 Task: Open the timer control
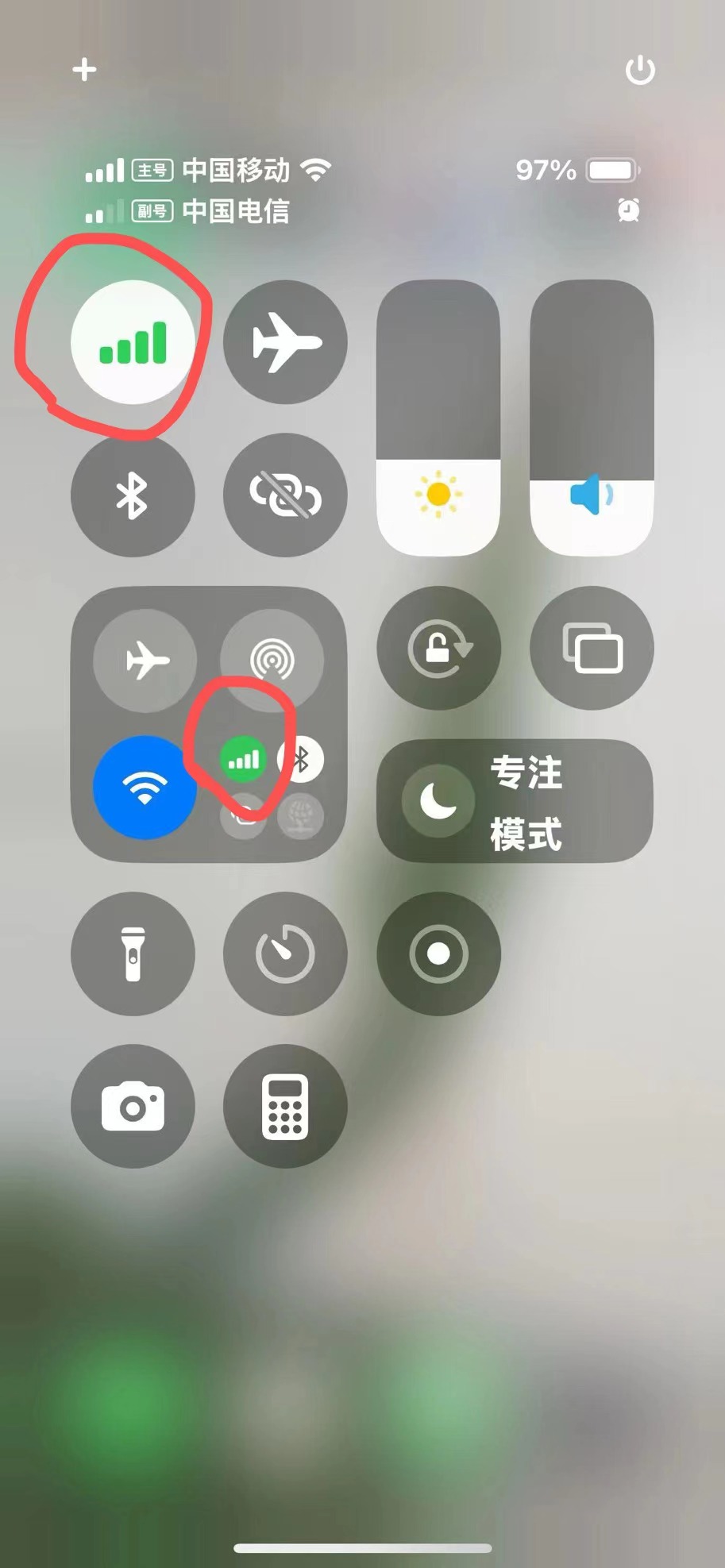pos(285,954)
